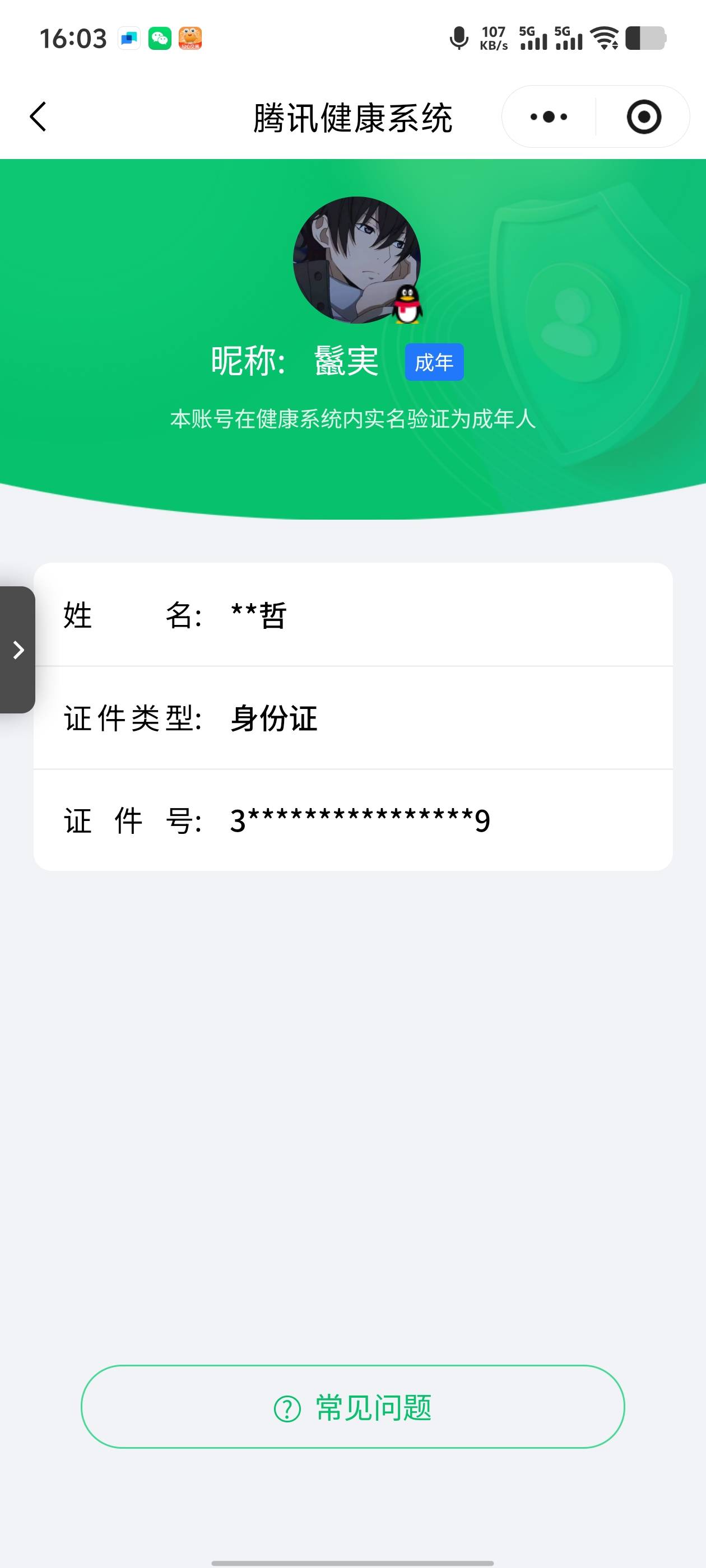
Task: Tap the adult verification notice text
Action: [352, 418]
